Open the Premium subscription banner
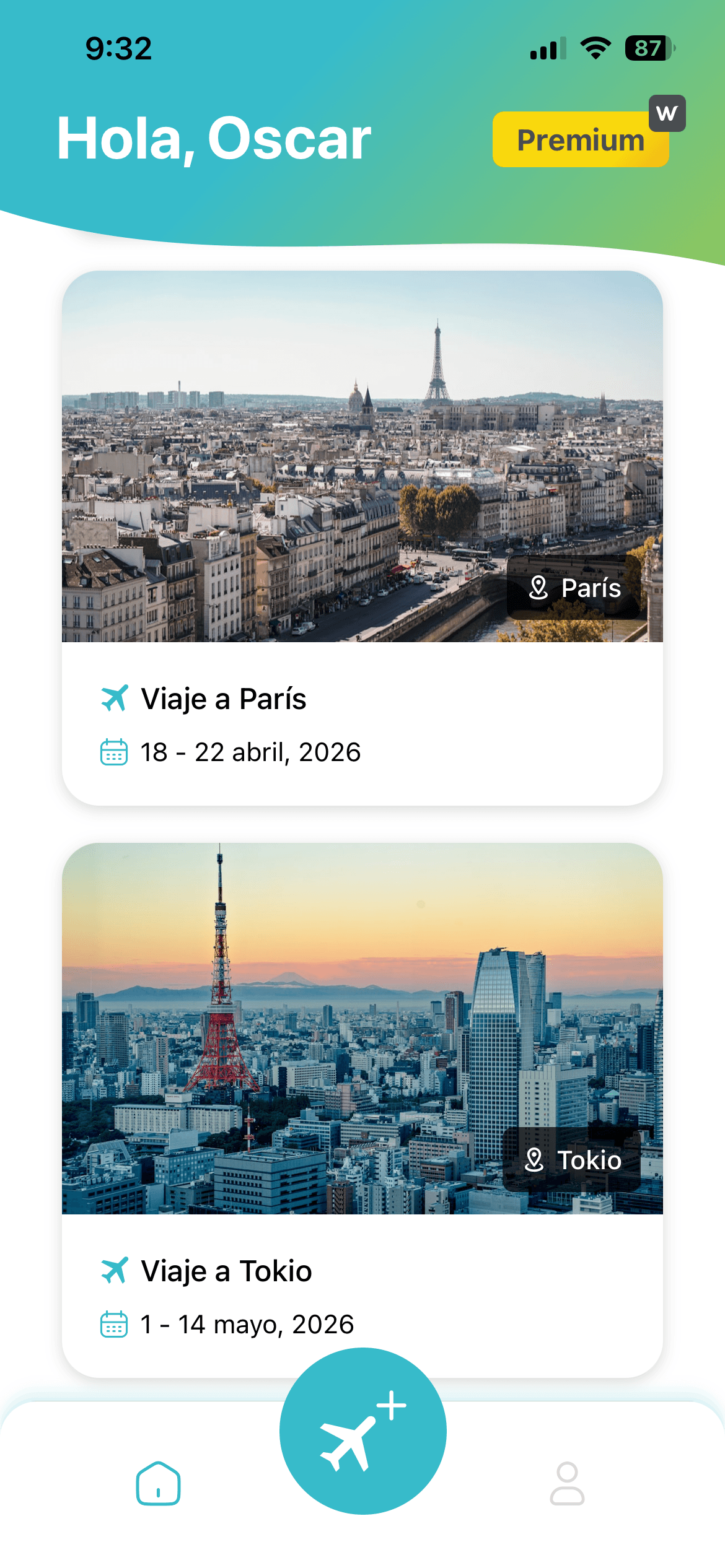 pyautogui.click(x=580, y=141)
